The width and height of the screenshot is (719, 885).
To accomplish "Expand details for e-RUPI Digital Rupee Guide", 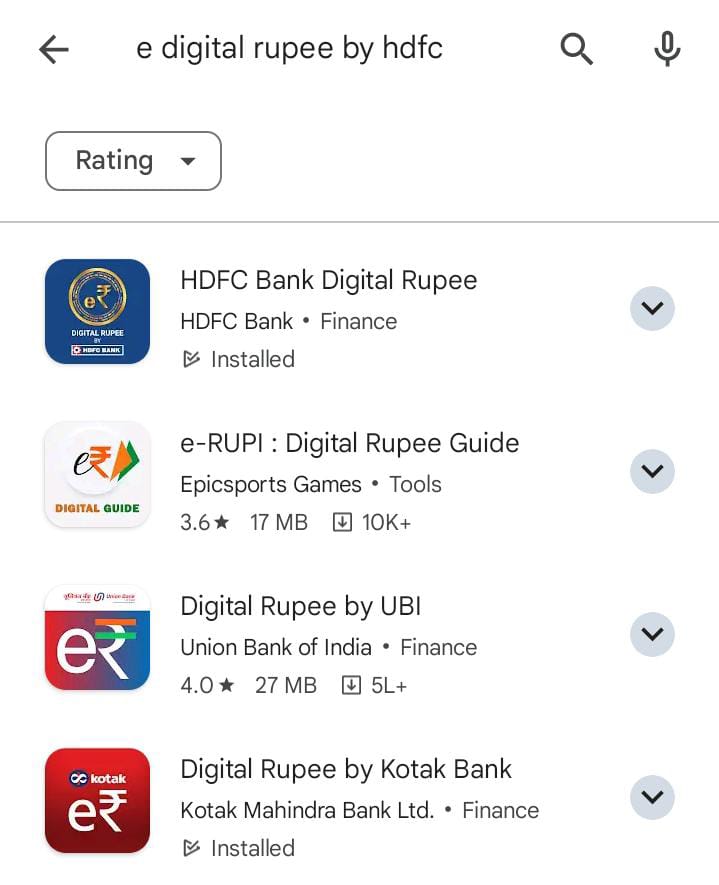I will pos(652,471).
